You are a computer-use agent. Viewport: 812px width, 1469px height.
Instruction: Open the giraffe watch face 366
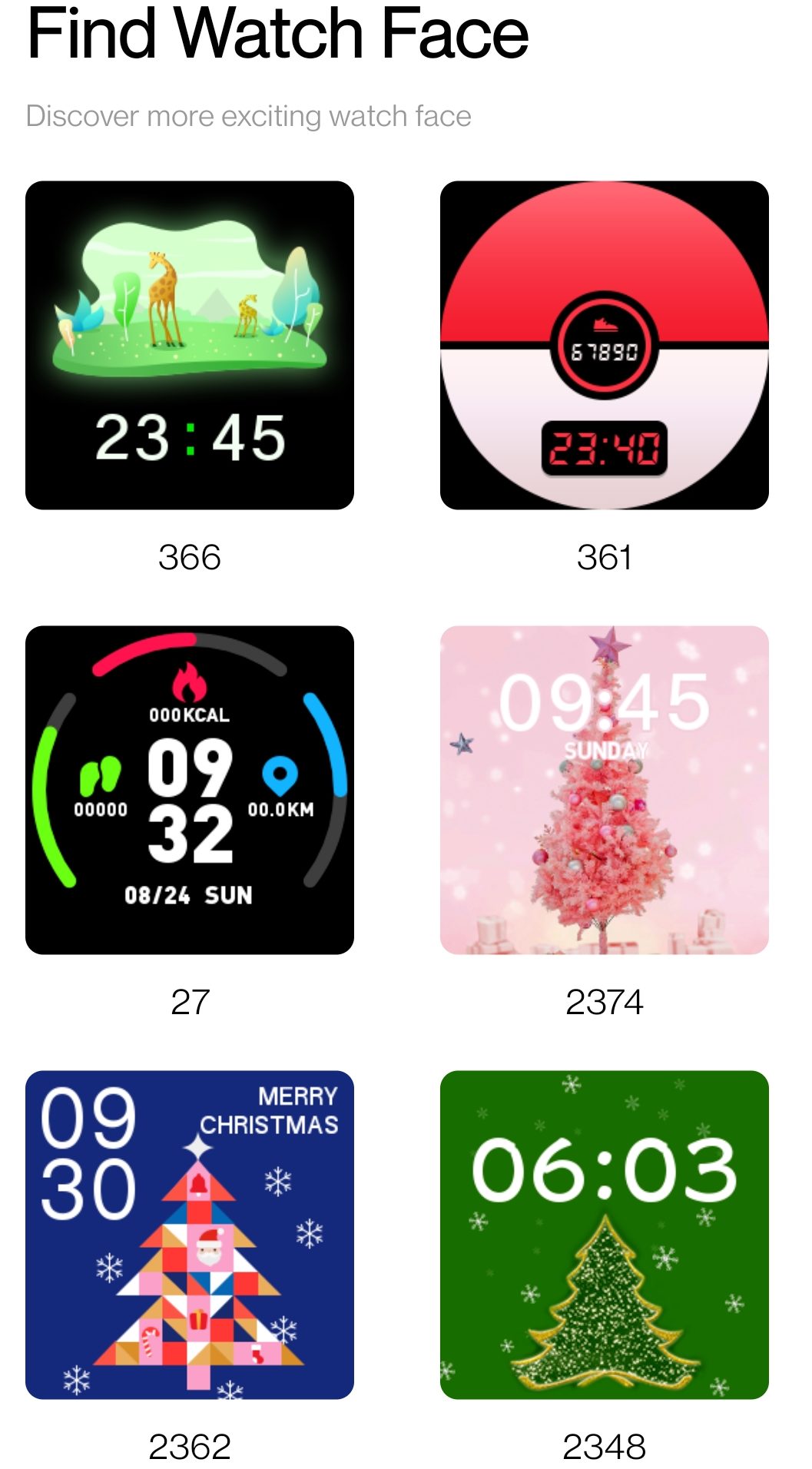point(190,345)
